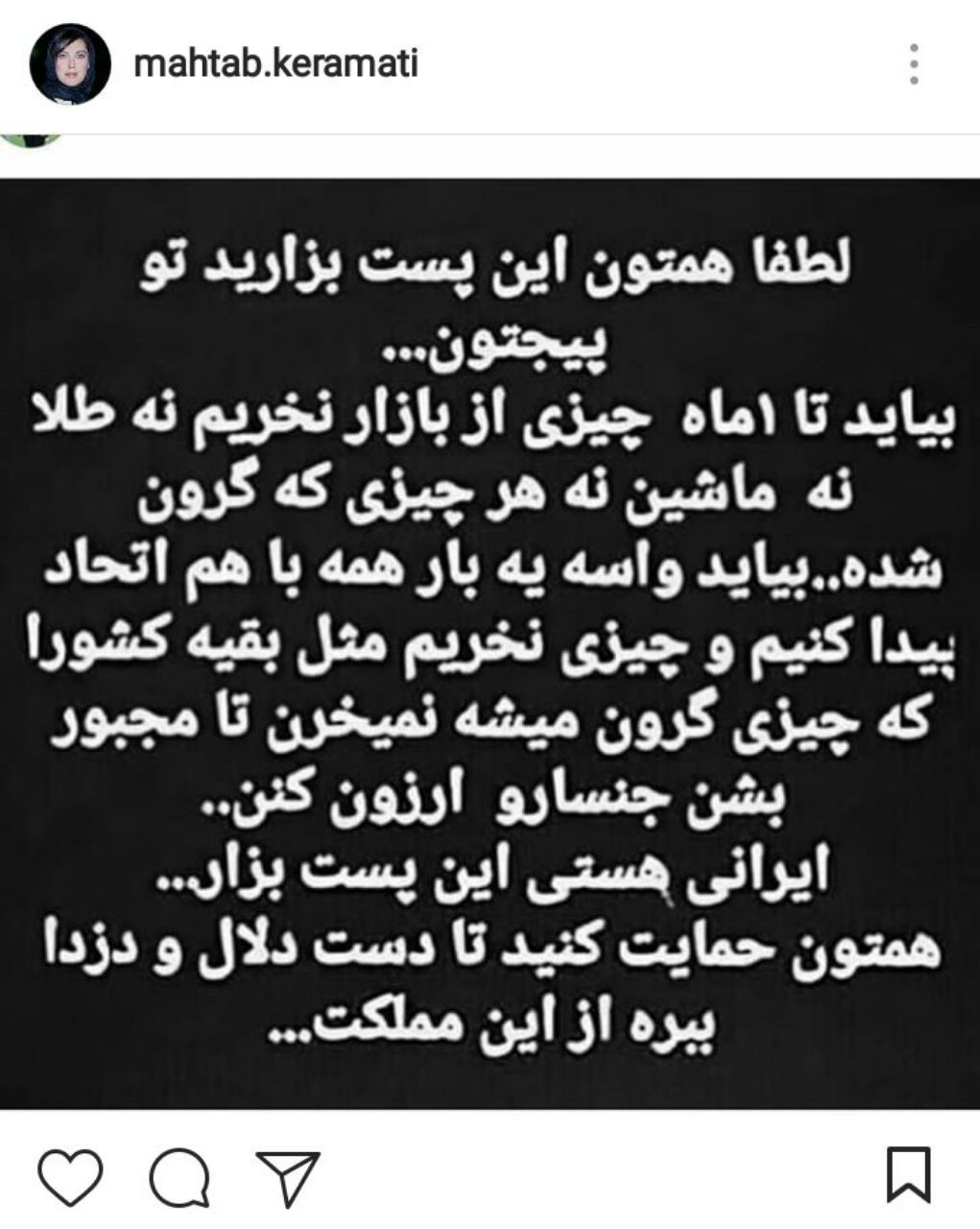The height and width of the screenshot is (1229, 980).
Task: Tap the mahtab.keramati username
Action: [x=276, y=64]
